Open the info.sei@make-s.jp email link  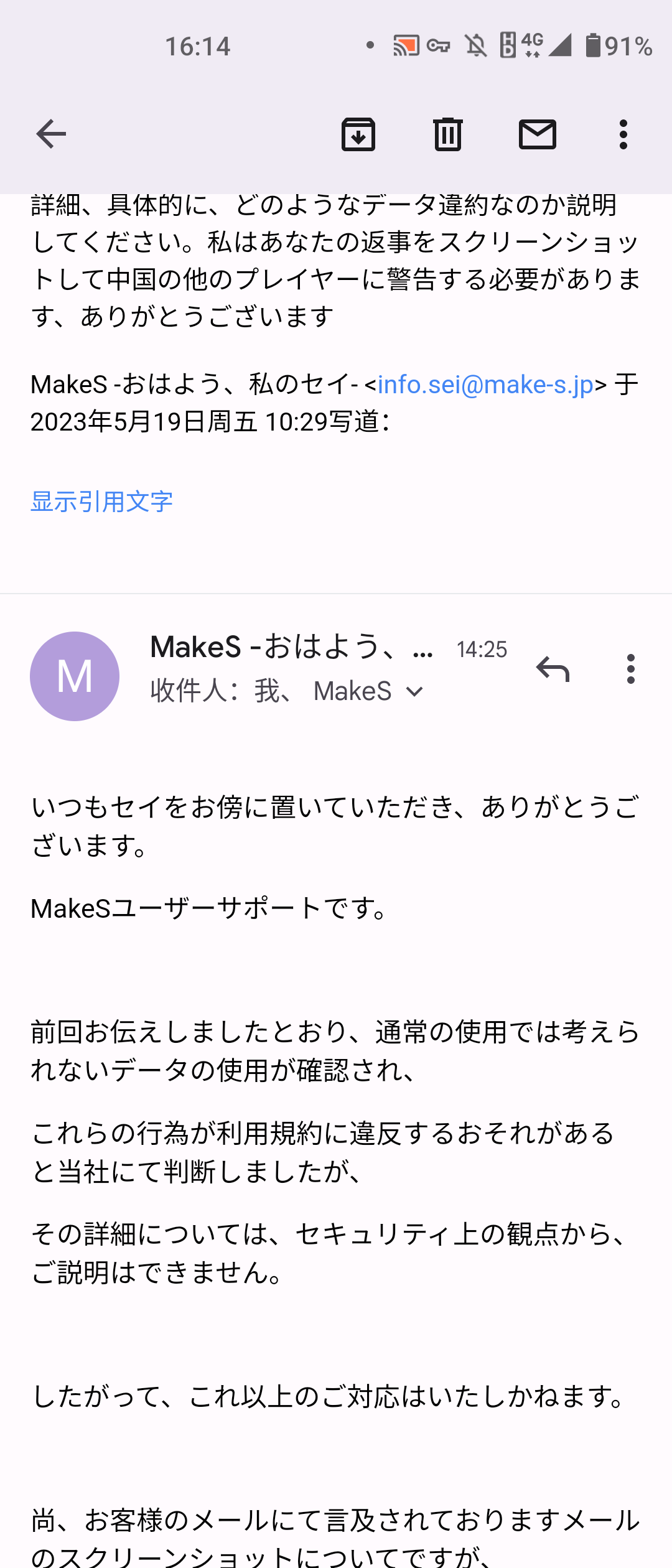coord(485,385)
